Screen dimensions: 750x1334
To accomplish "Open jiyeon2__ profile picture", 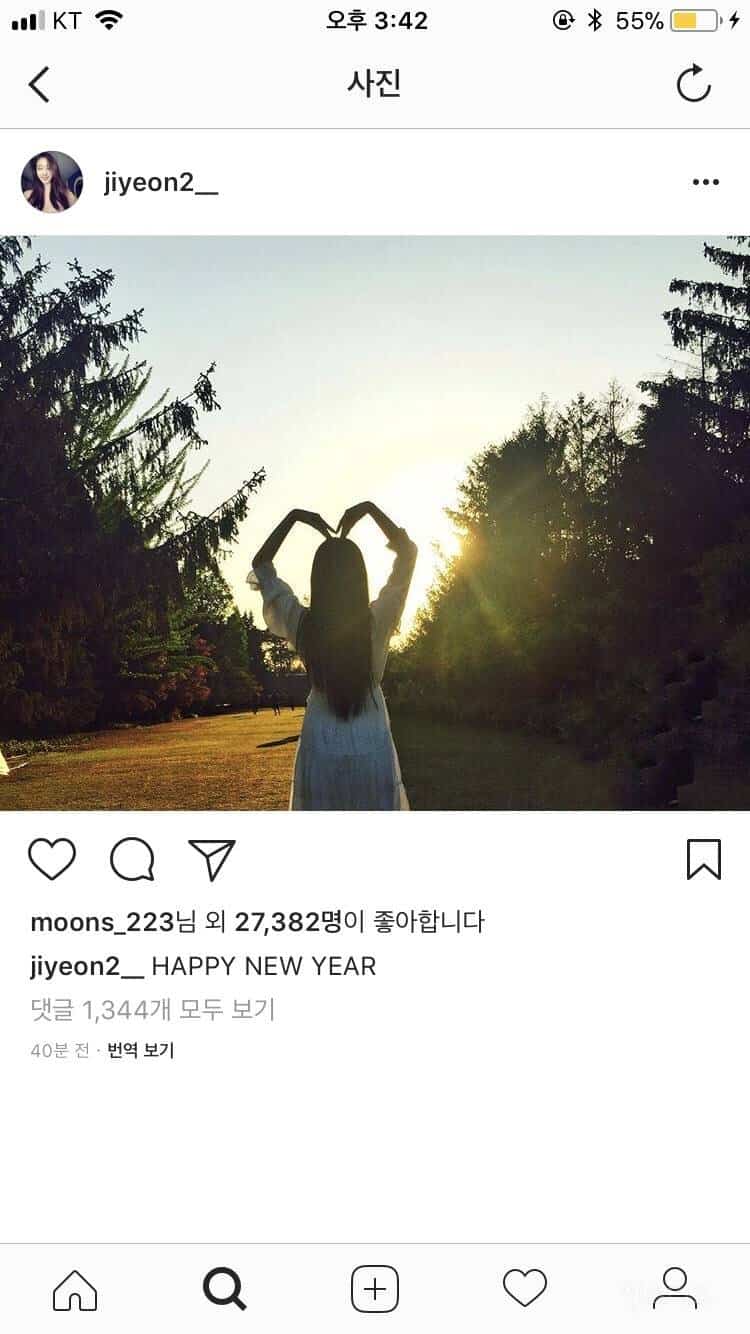I will [x=52, y=182].
